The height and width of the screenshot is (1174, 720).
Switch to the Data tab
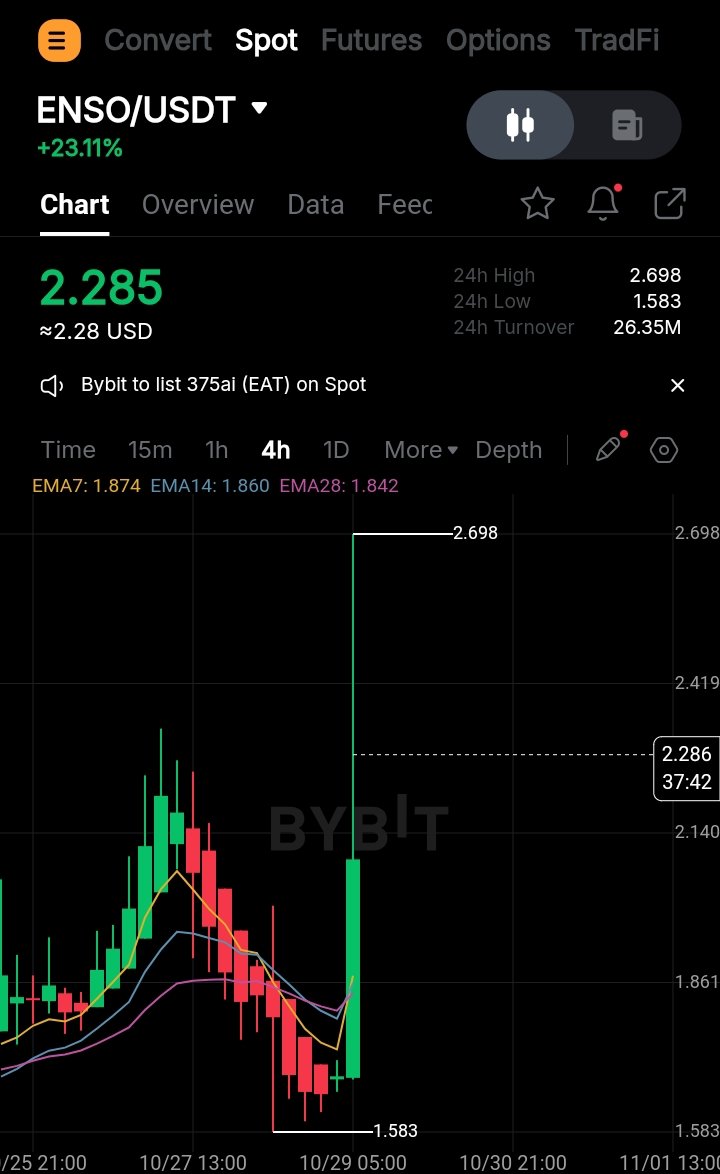[x=315, y=205]
